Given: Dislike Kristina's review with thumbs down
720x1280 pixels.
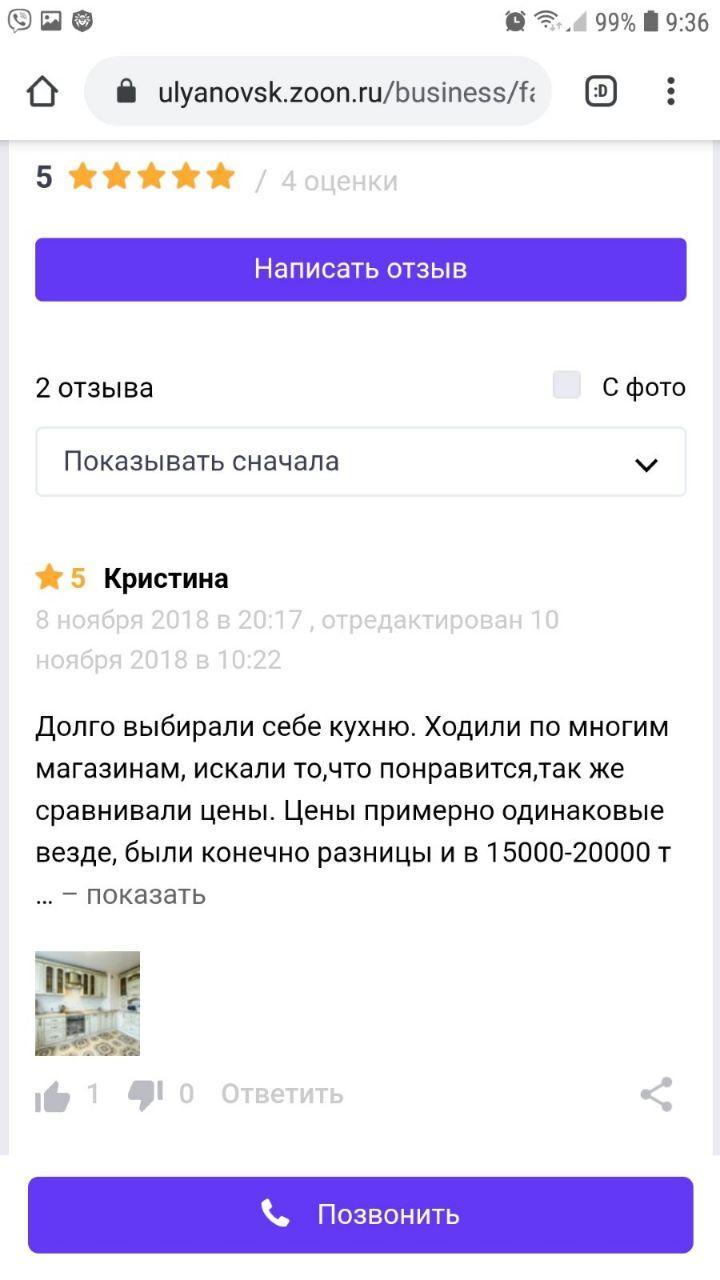Looking at the screenshot, I should tap(146, 1095).
